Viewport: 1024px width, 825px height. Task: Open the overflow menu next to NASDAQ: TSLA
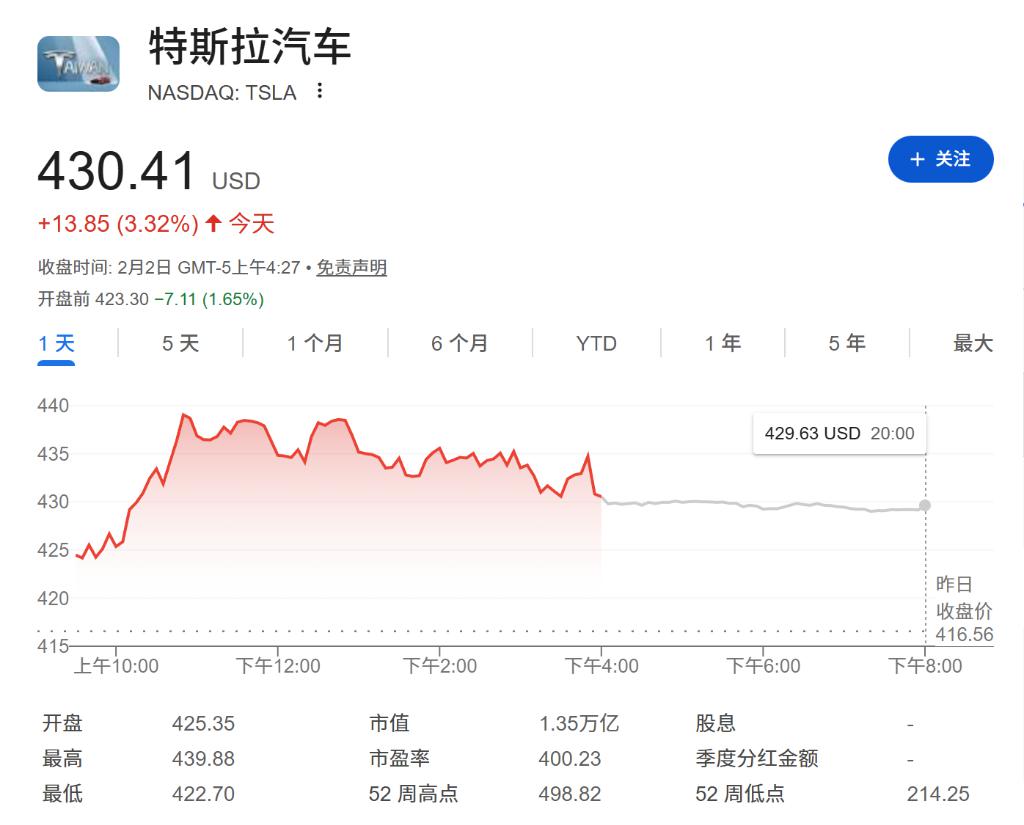319,91
